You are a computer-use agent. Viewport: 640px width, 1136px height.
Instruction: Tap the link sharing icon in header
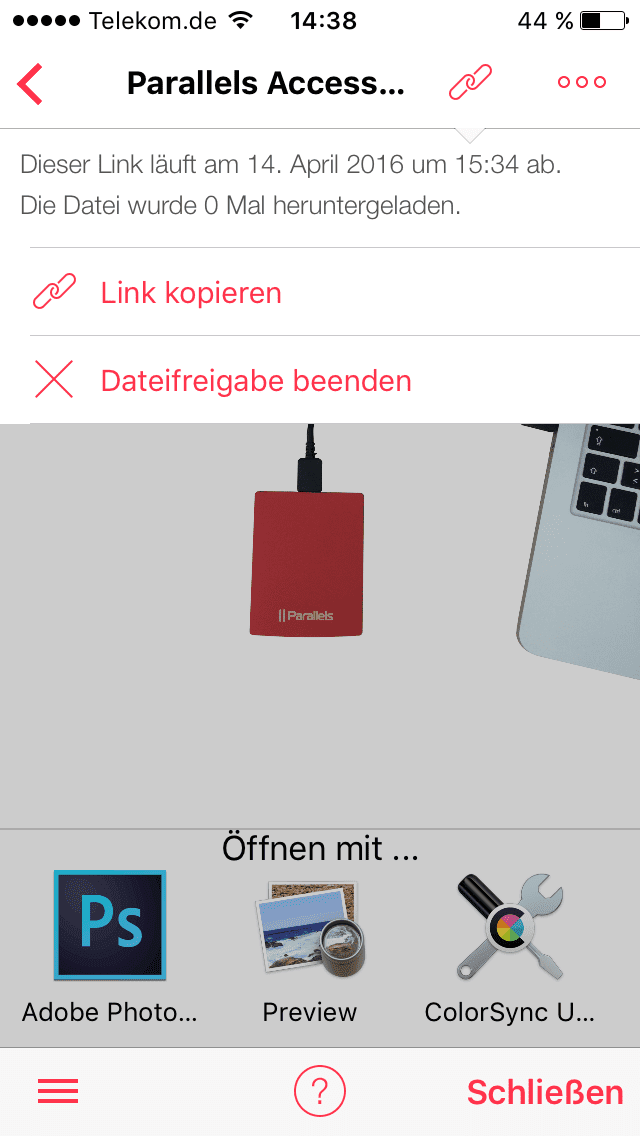470,82
